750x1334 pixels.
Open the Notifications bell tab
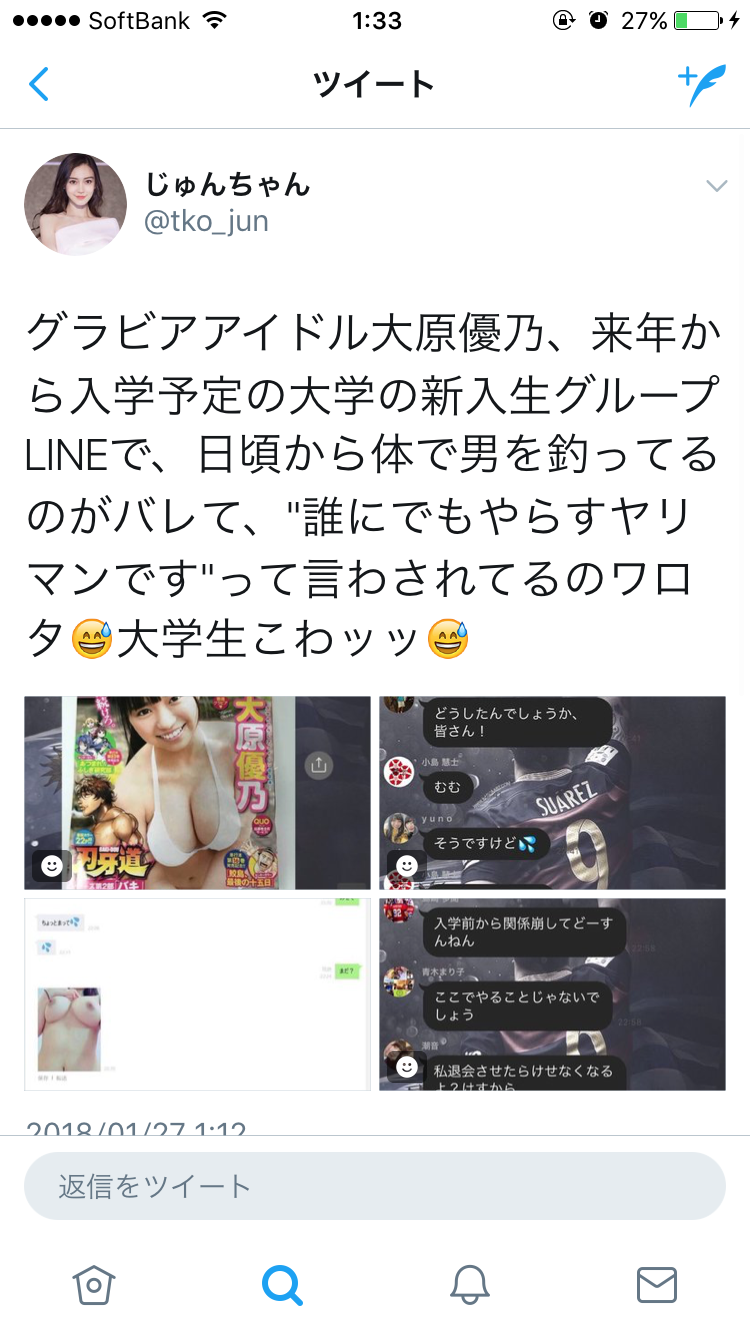point(469,1284)
